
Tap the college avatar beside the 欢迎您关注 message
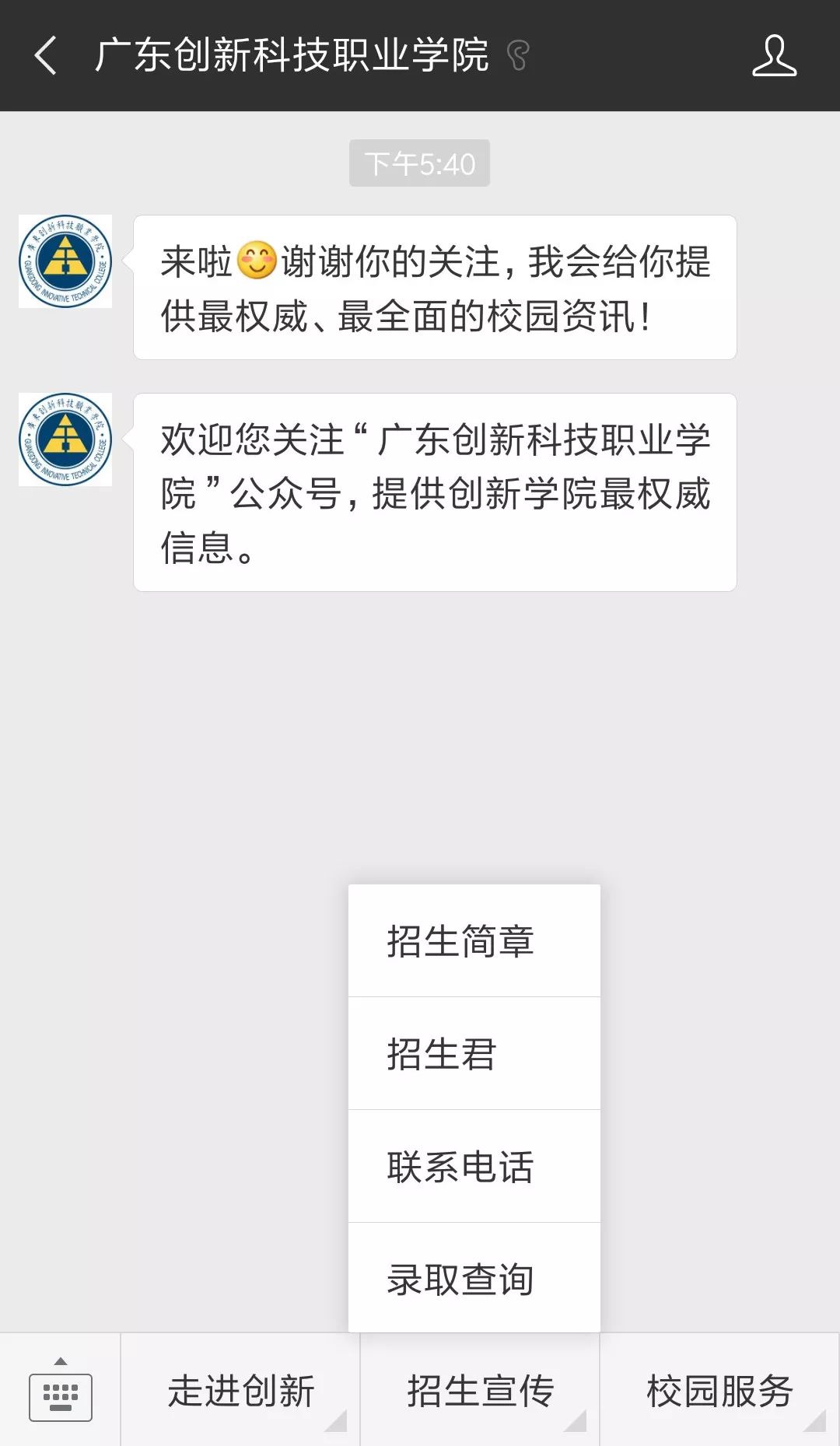[x=65, y=439]
